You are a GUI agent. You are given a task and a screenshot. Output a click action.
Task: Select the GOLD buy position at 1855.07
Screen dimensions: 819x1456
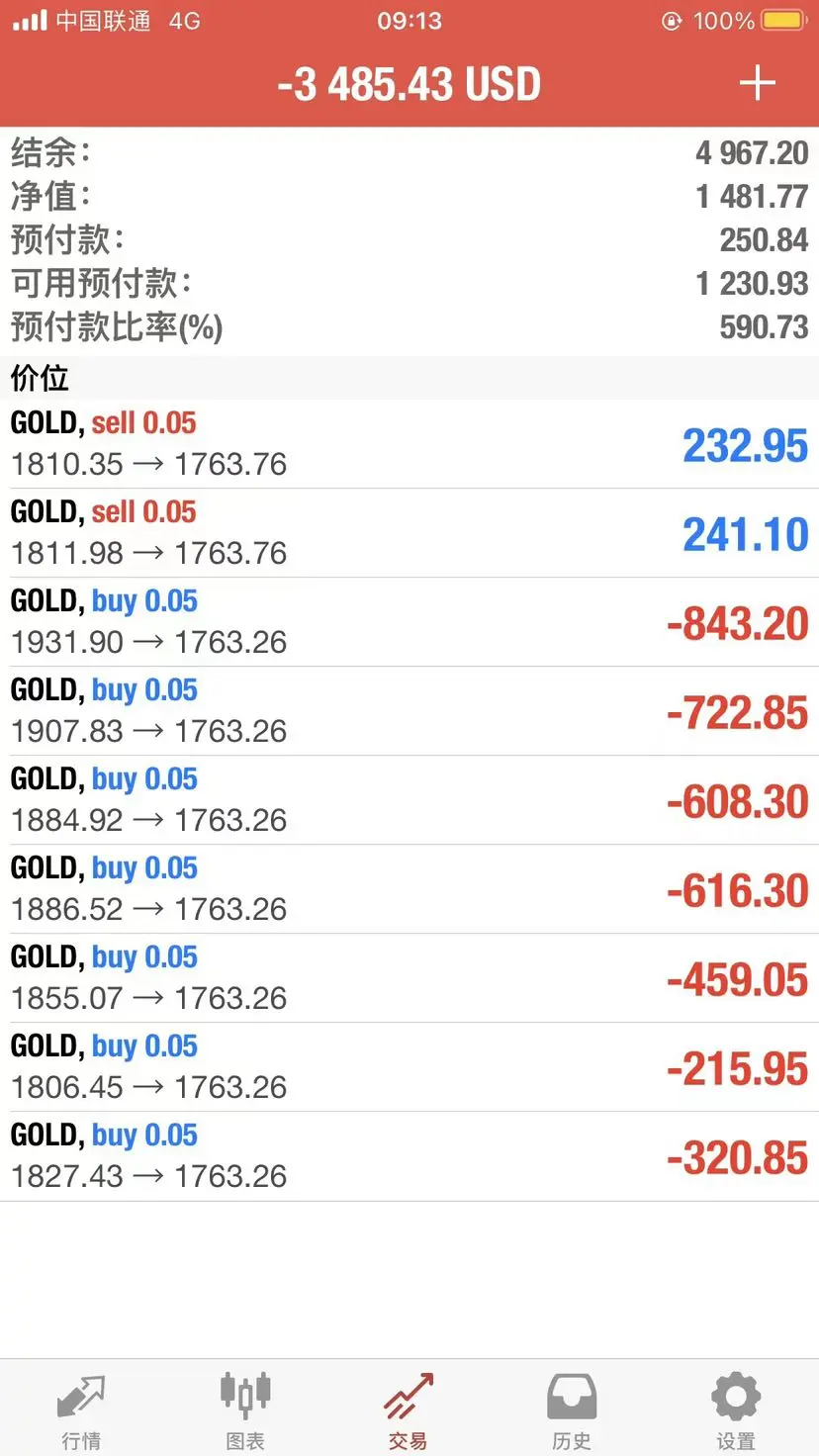pyautogui.click(x=409, y=978)
